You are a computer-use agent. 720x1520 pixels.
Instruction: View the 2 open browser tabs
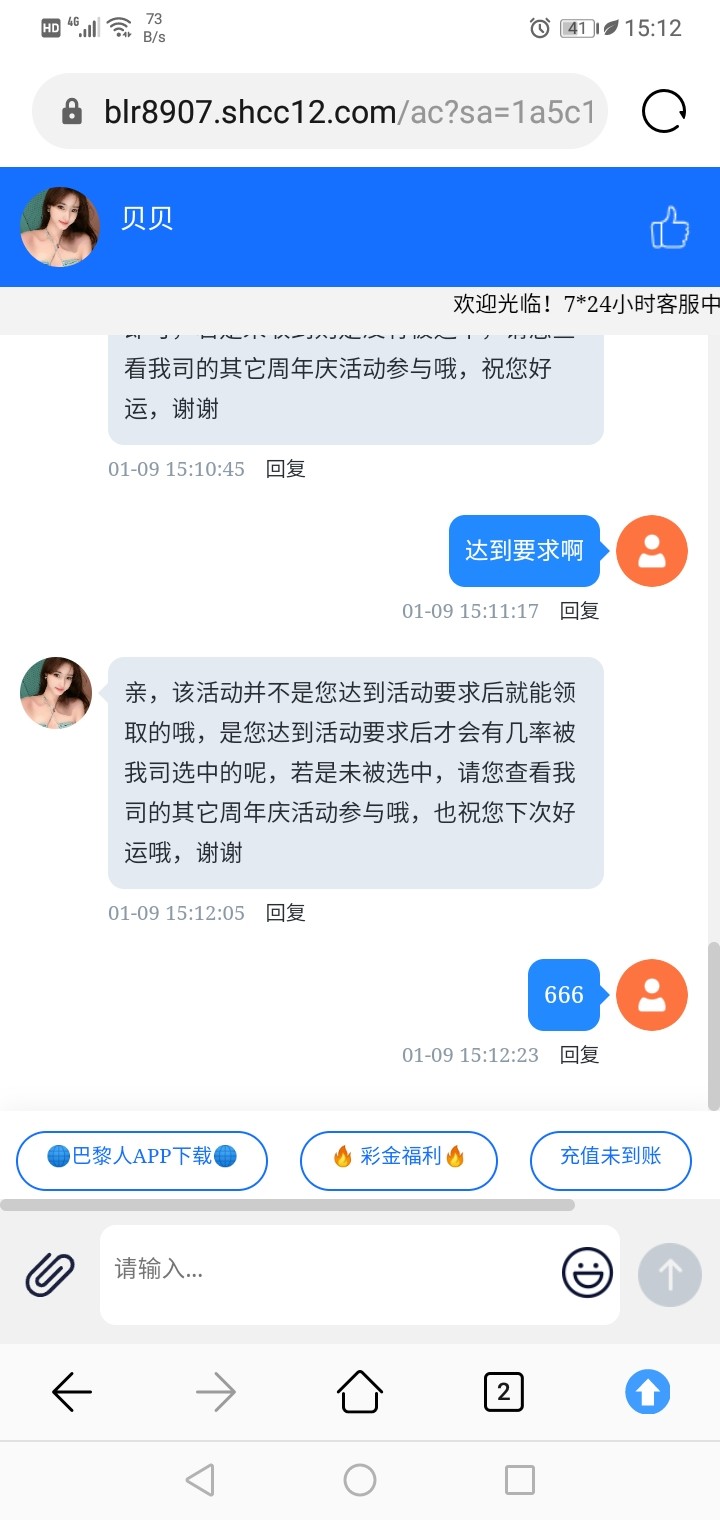[x=503, y=1391]
